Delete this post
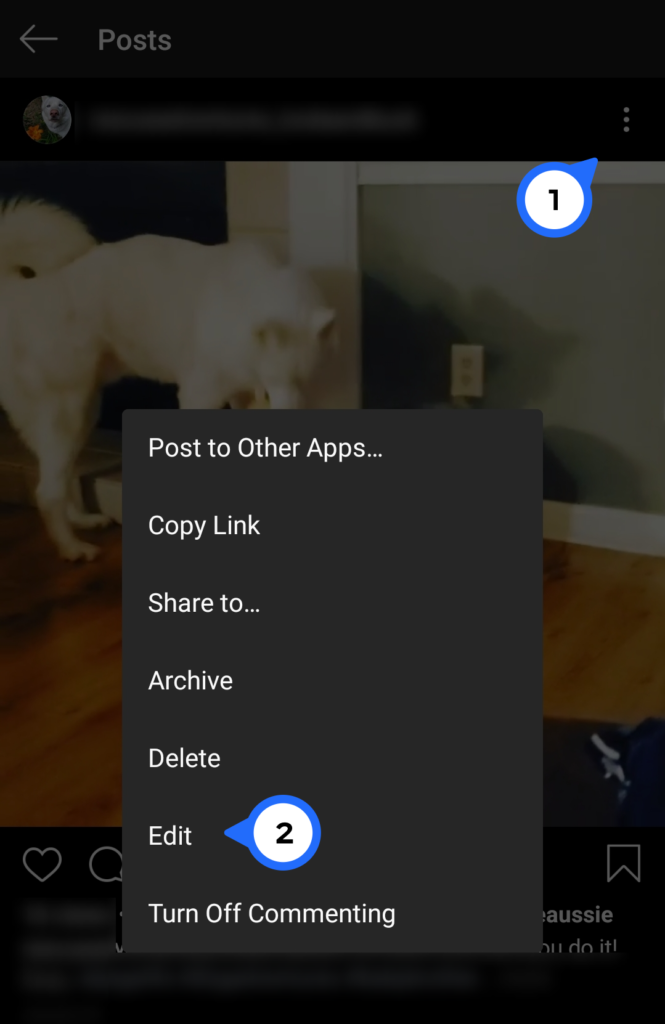665x1024 pixels. [184, 758]
